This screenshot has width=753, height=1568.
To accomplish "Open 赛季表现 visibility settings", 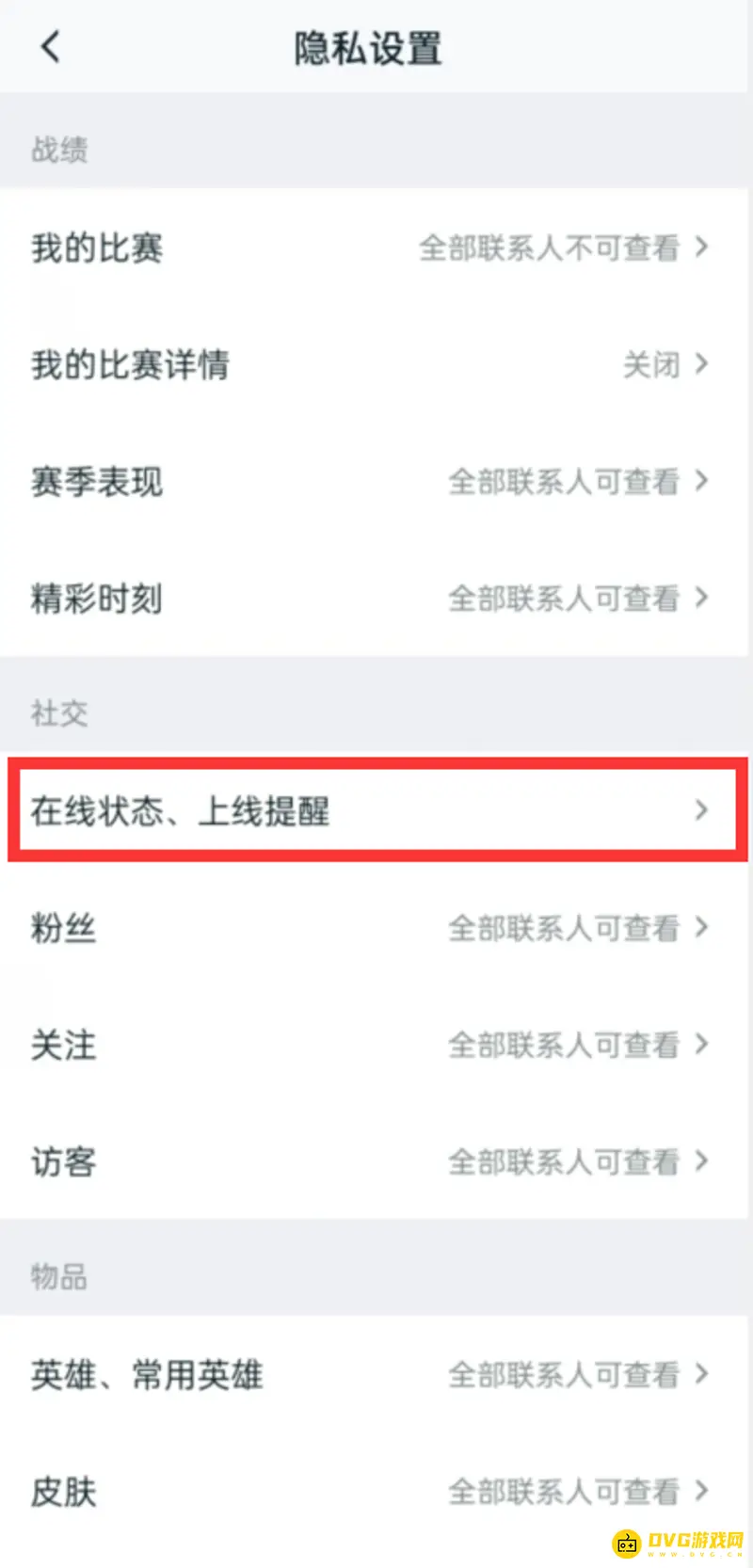I will pos(376,481).
